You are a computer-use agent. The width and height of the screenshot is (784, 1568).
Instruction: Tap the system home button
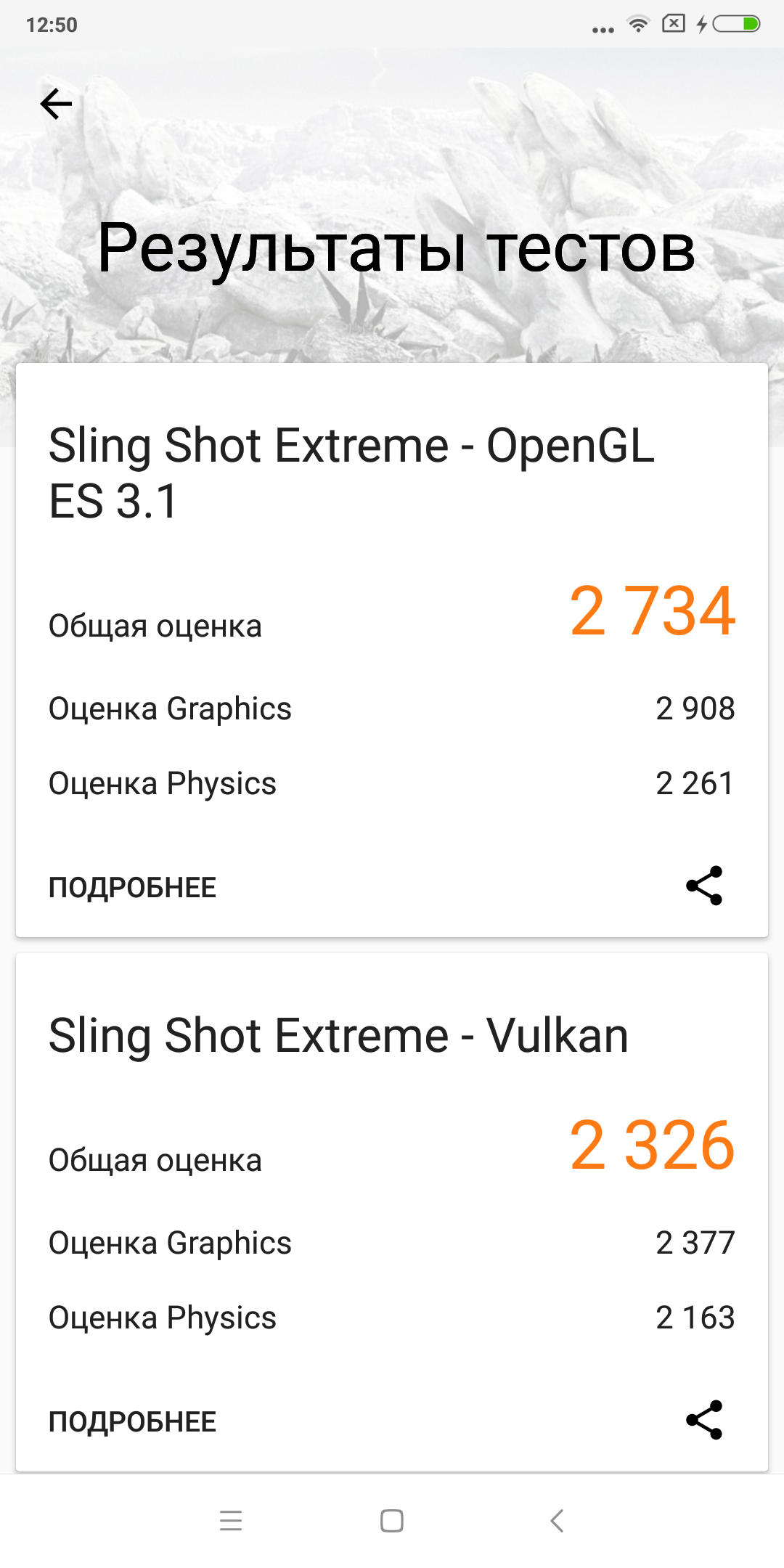(392, 1520)
